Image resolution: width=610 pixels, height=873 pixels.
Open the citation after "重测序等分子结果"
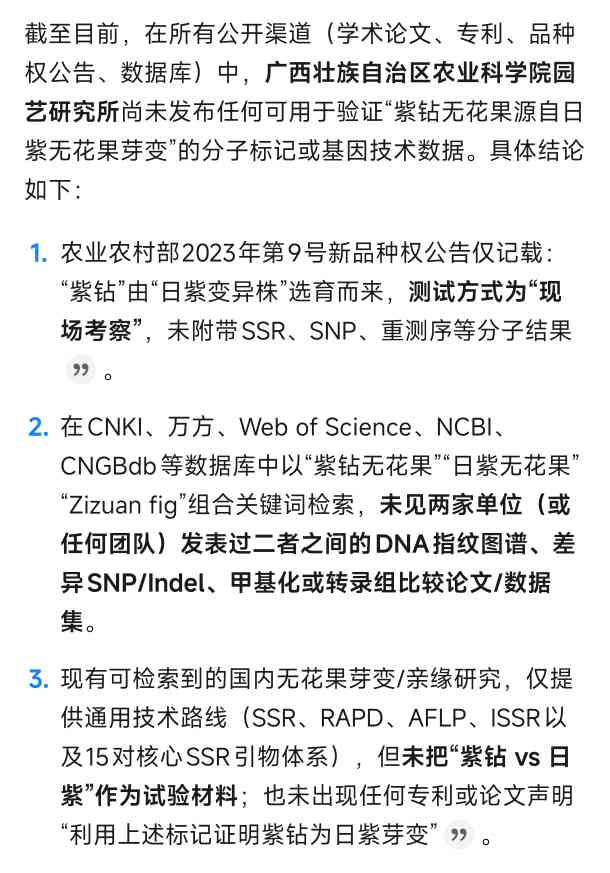pos(79,371)
